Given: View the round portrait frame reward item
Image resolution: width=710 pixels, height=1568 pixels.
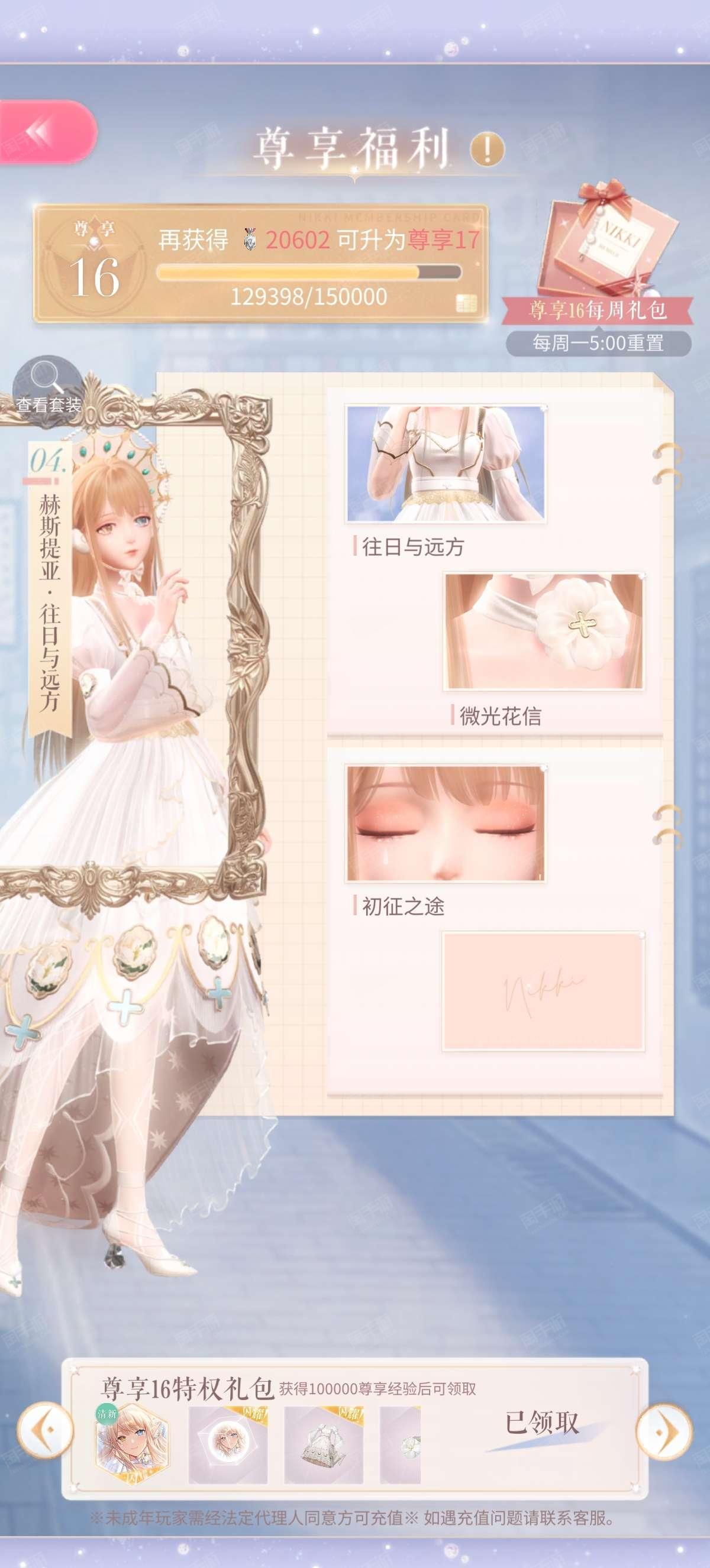Looking at the screenshot, I should pos(228,1444).
